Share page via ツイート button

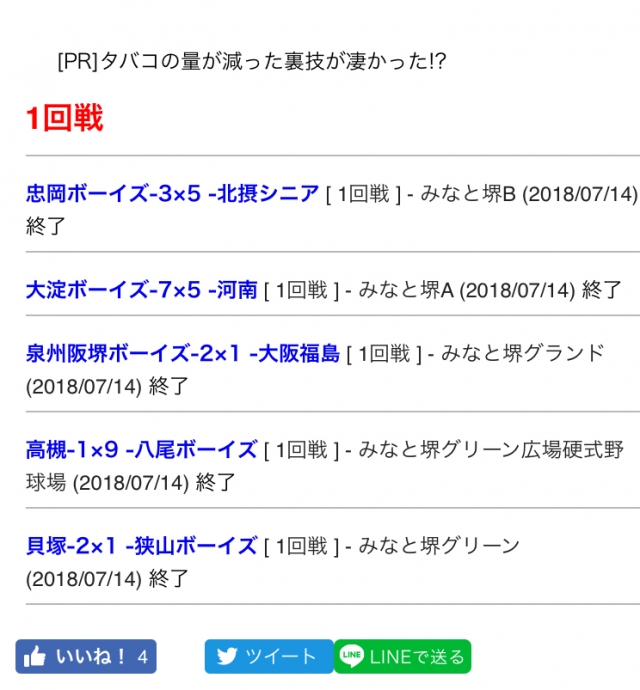click(268, 657)
